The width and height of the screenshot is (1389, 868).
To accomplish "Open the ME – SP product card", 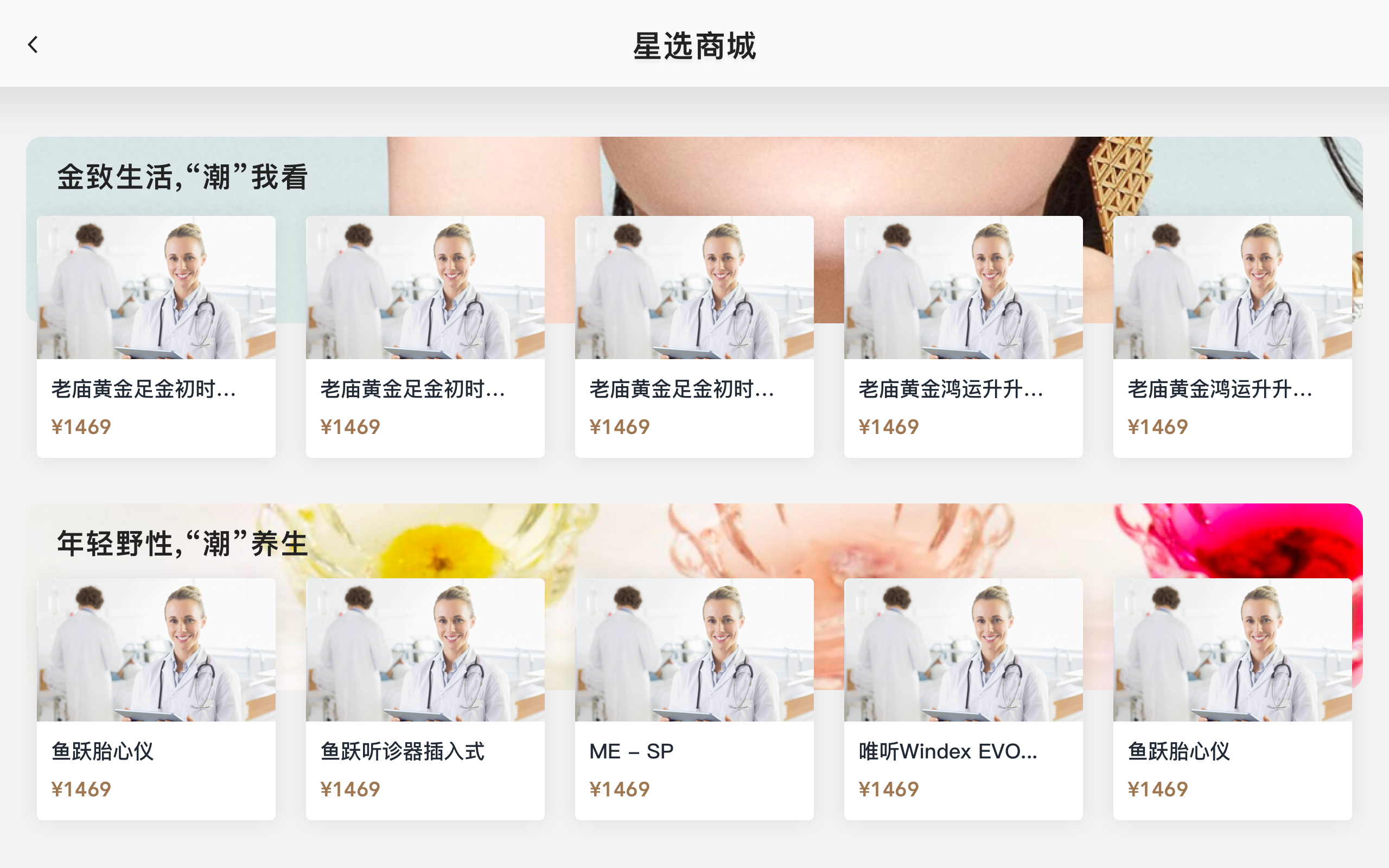I will [x=694, y=698].
